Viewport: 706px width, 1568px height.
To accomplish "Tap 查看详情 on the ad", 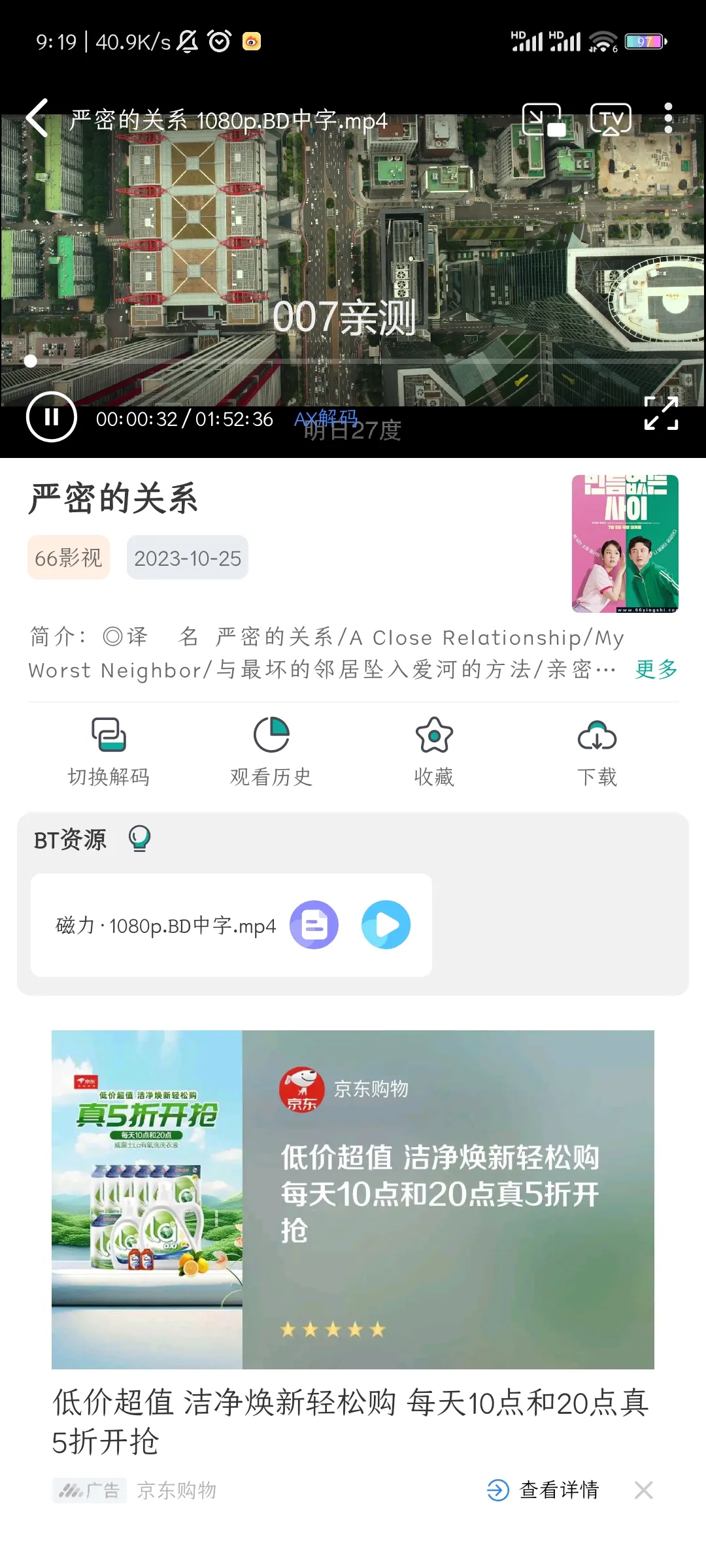I will [x=544, y=1490].
